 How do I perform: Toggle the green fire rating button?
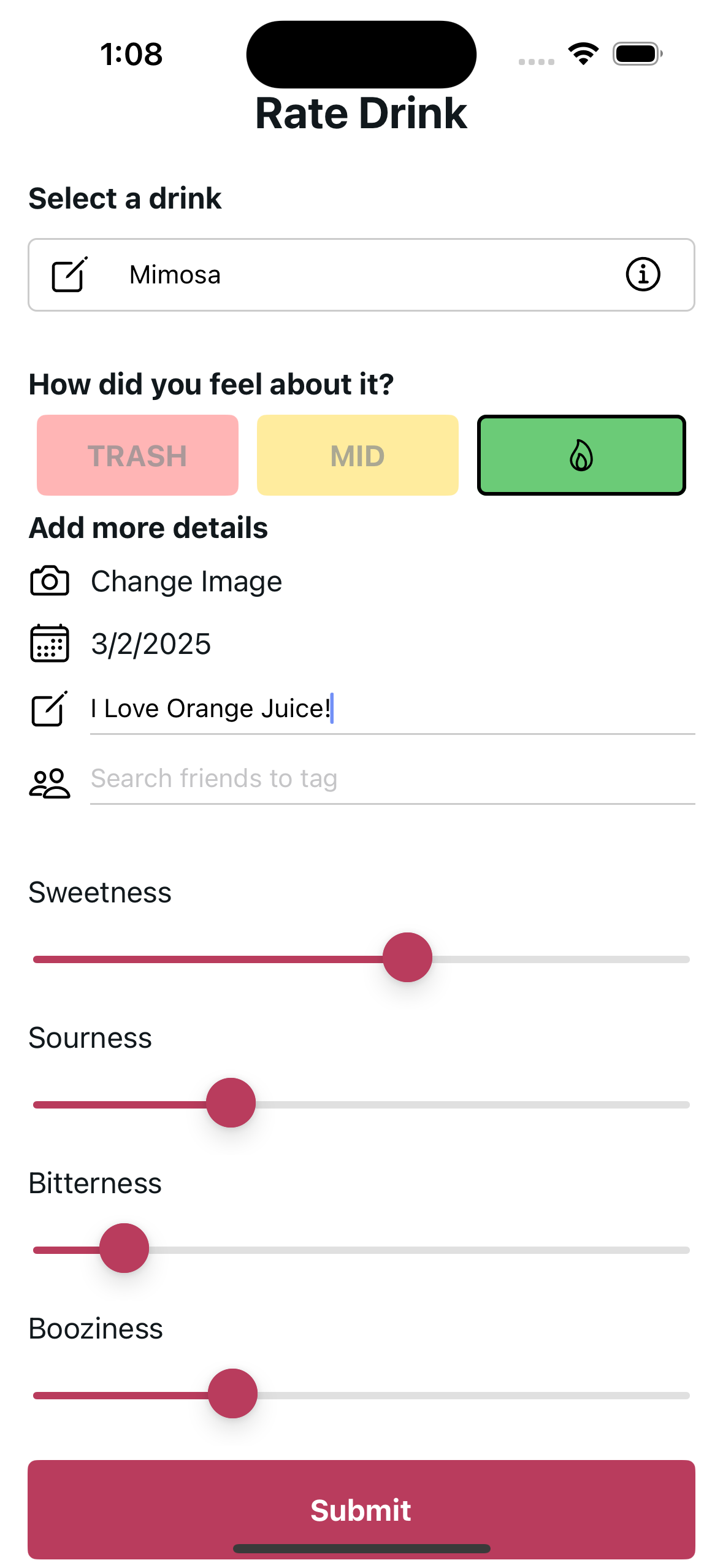(x=581, y=455)
